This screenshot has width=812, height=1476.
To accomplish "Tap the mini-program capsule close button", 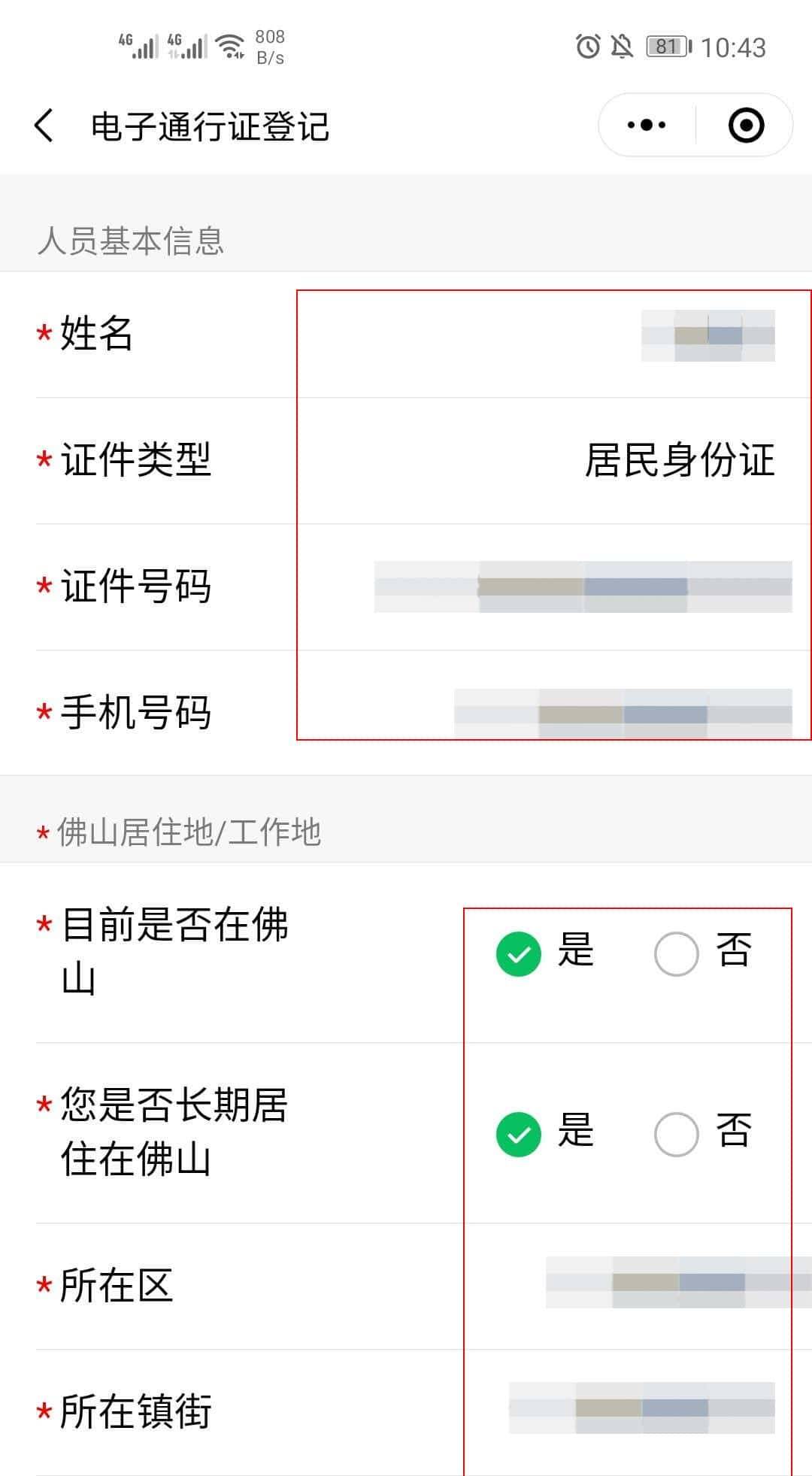I will click(747, 125).
